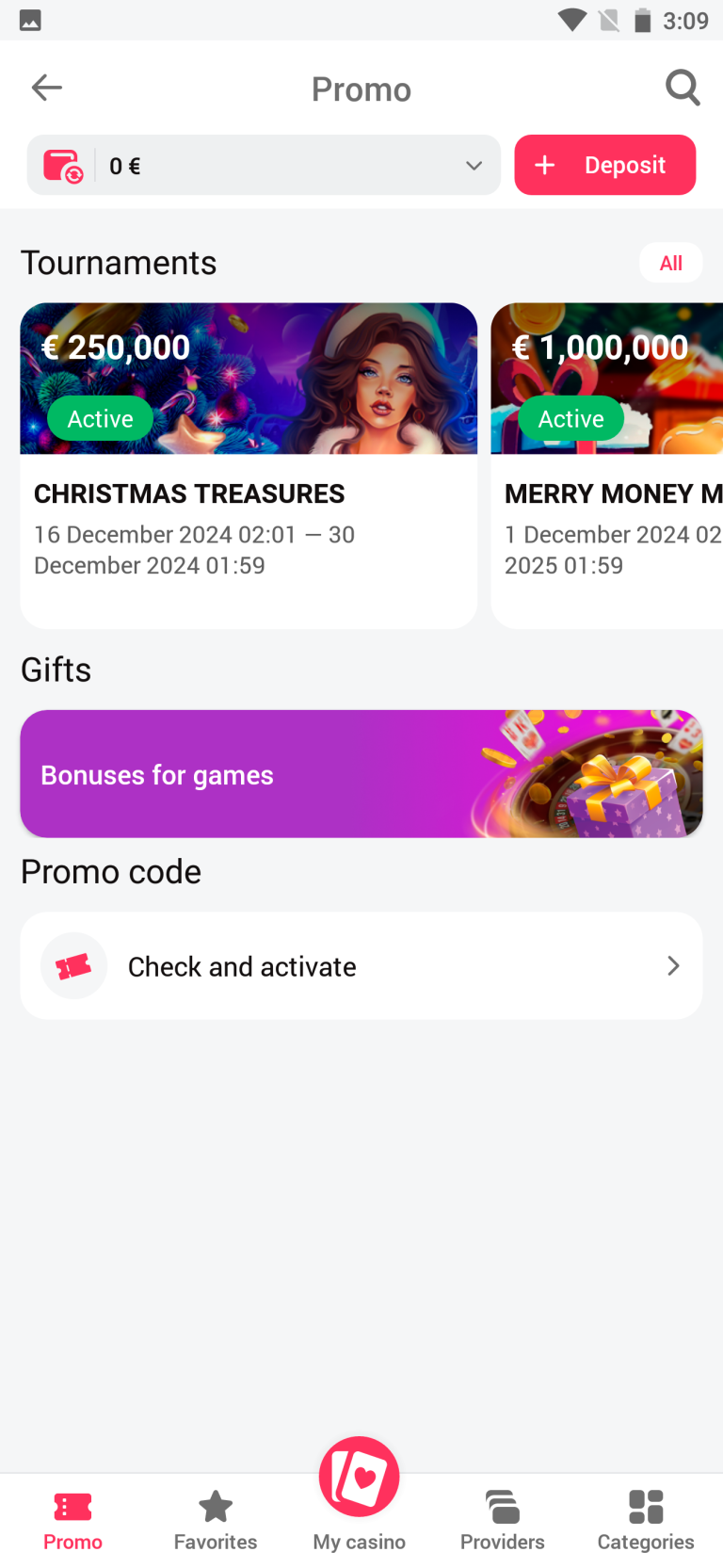Tap the Deposit button
723x1568 pixels.
(604, 166)
